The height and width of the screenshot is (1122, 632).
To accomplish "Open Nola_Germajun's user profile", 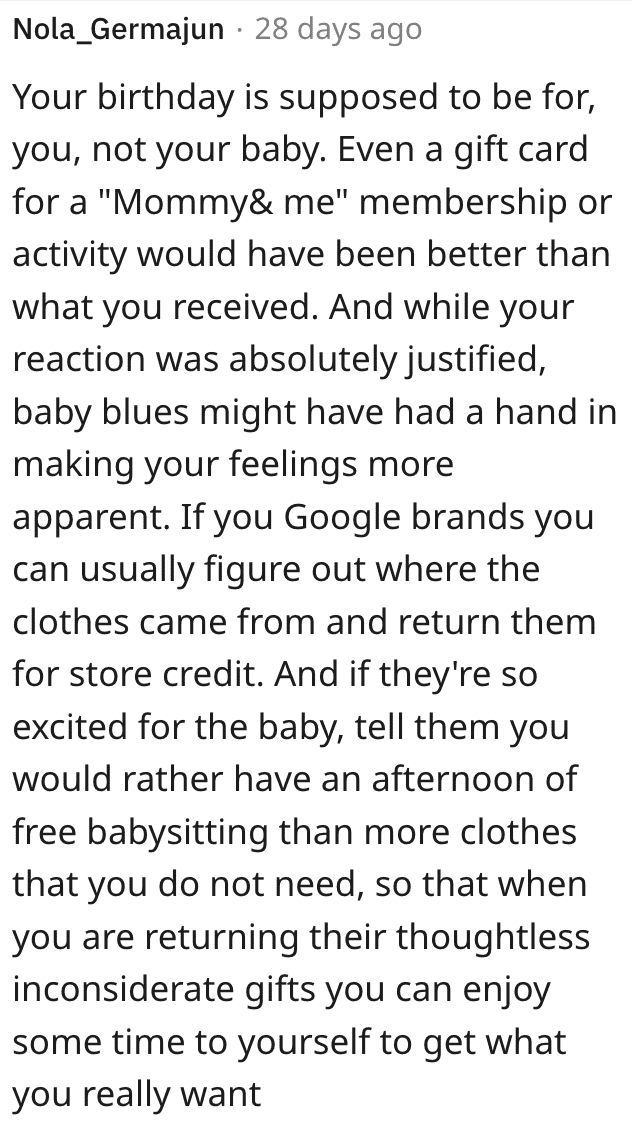I will [x=119, y=29].
